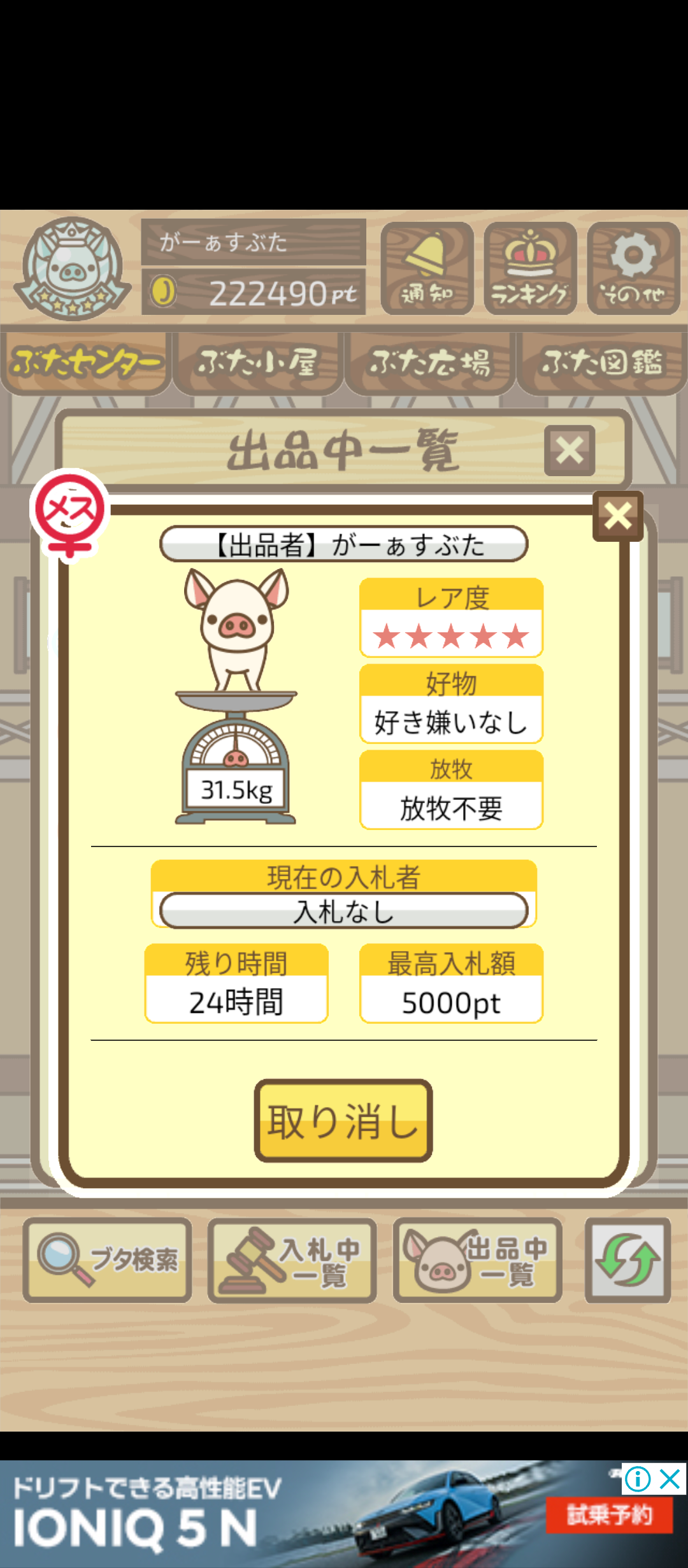Tap 試乗予約 on the ad

point(609,1514)
